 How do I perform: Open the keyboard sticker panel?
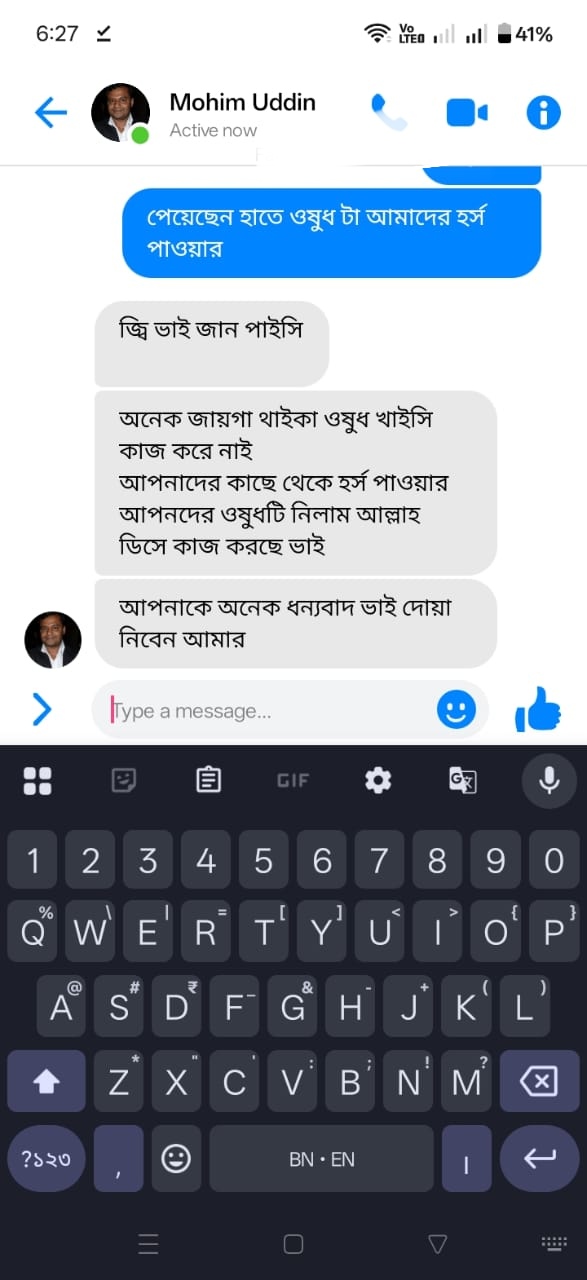pyautogui.click(x=124, y=780)
